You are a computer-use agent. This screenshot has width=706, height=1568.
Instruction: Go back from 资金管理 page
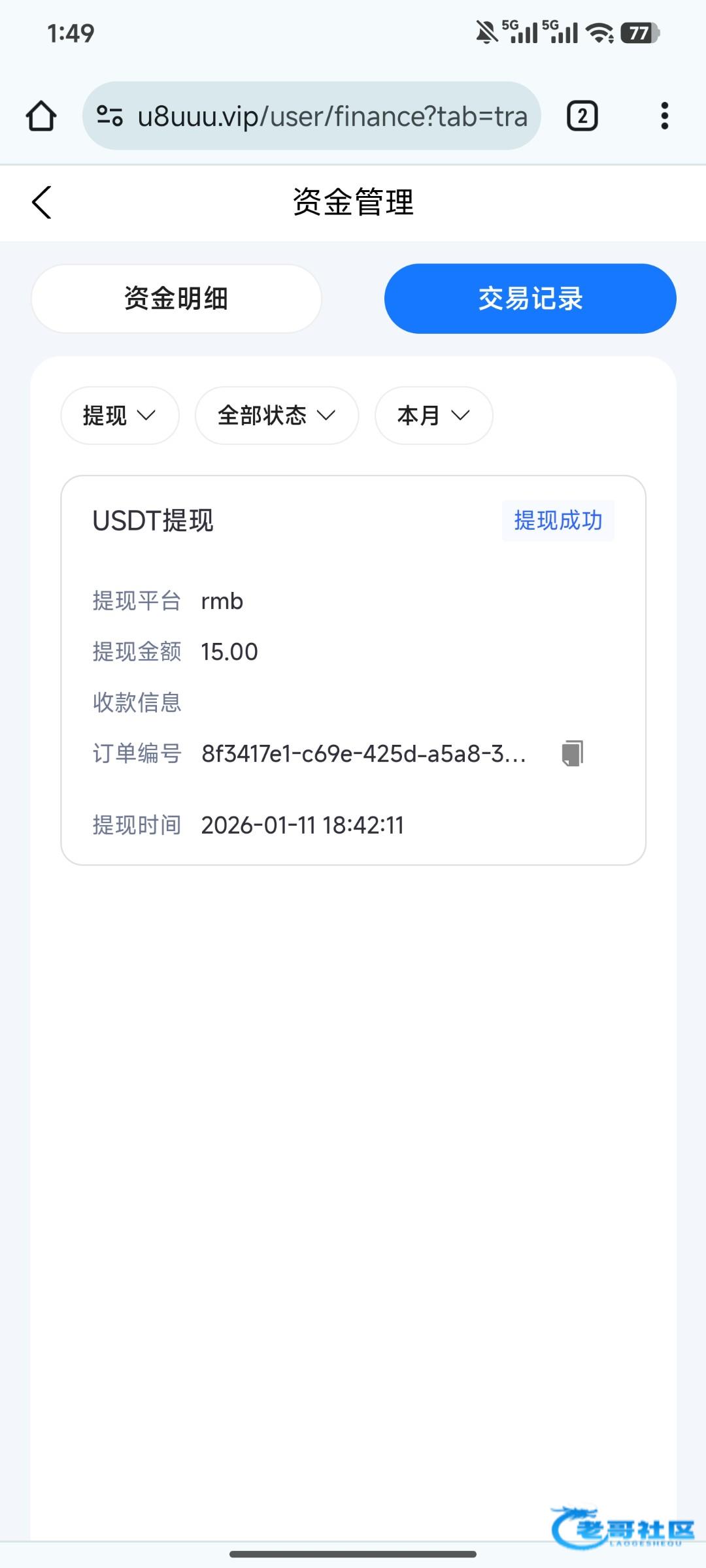tap(42, 203)
